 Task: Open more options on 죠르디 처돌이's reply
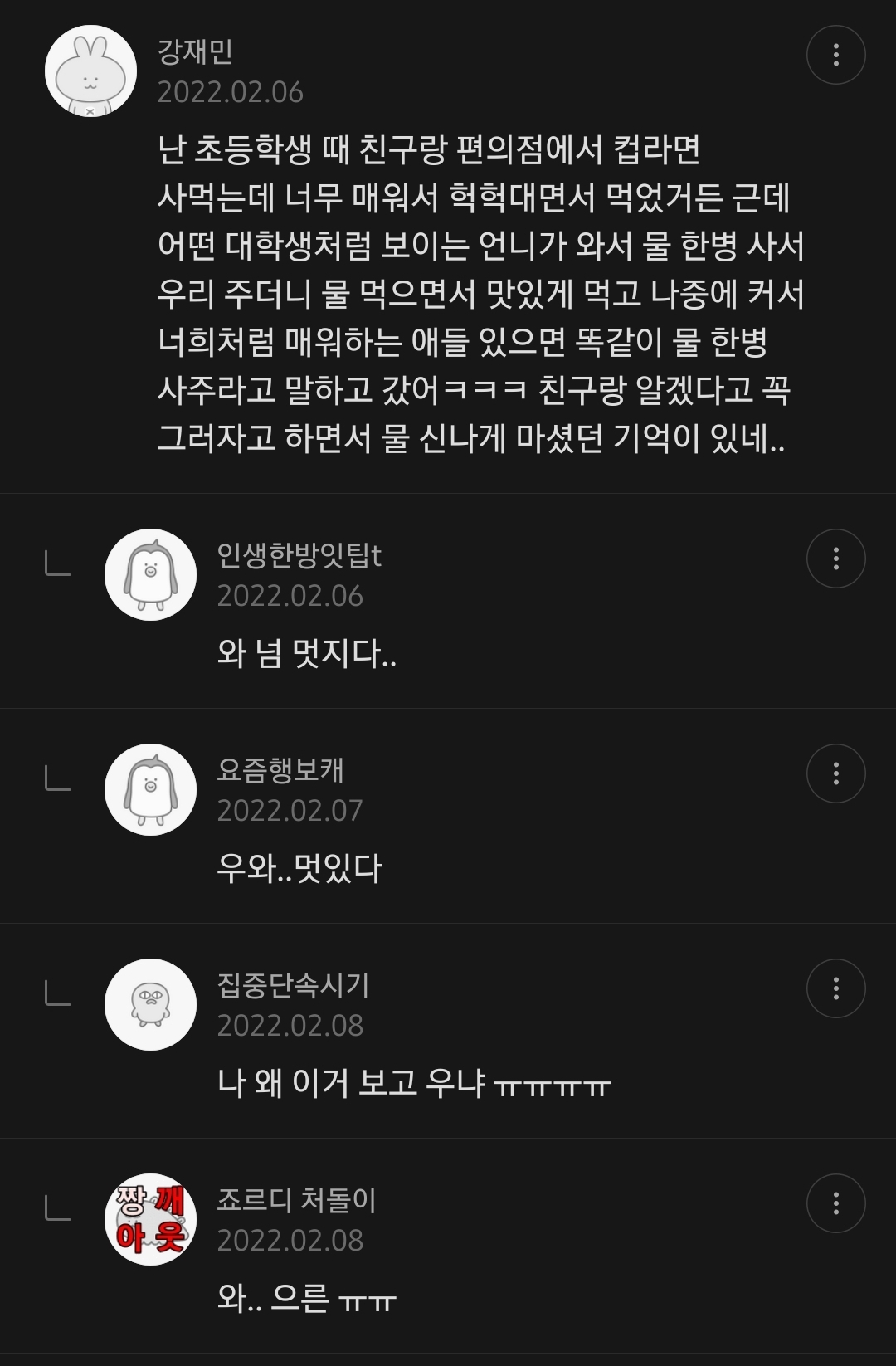(x=836, y=1203)
